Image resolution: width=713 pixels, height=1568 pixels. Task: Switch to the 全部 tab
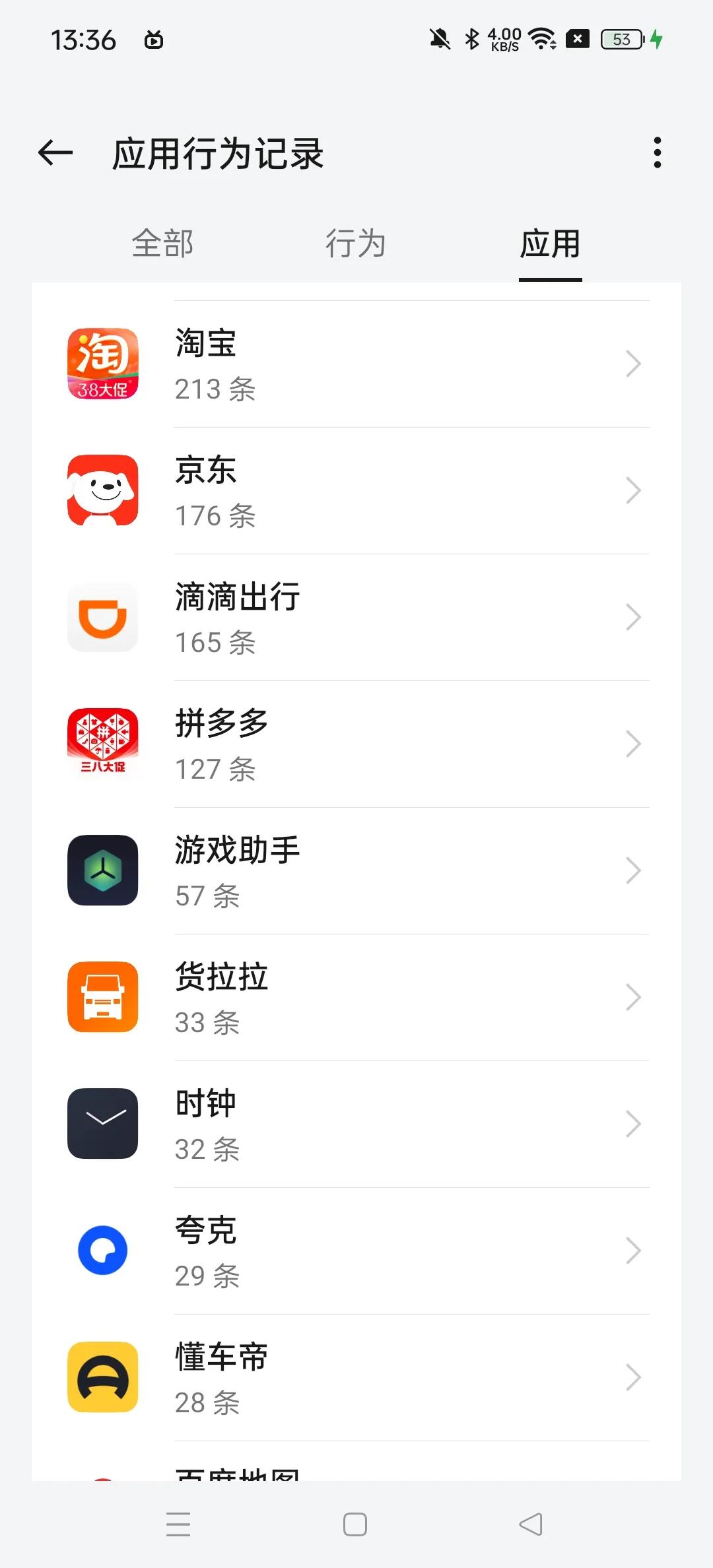[x=162, y=244]
